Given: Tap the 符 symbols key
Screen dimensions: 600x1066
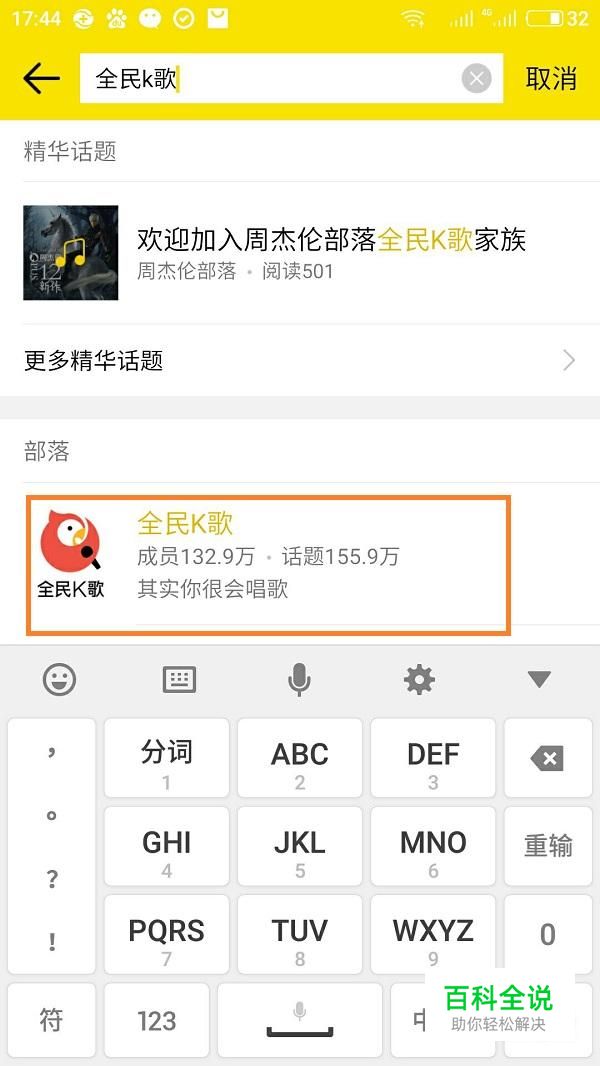Looking at the screenshot, I should point(52,1020).
